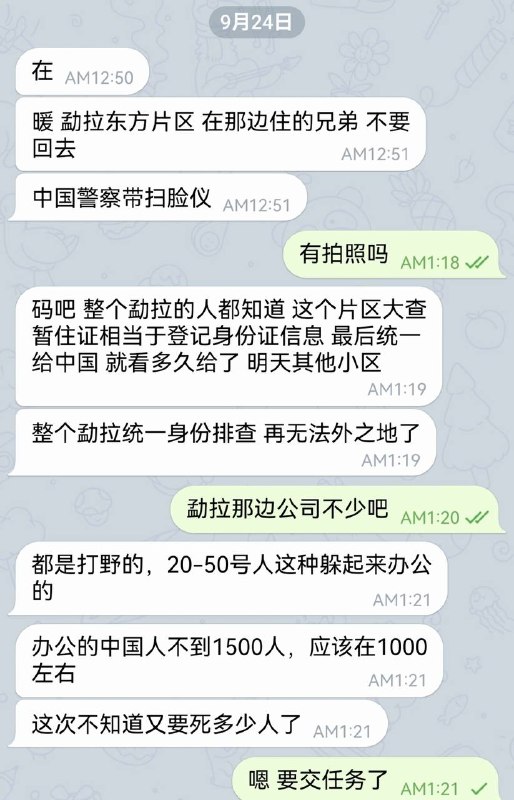This screenshot has height=800, width=514.
Task: Tap the 9月24日 date chip
Action: point(256,22)
